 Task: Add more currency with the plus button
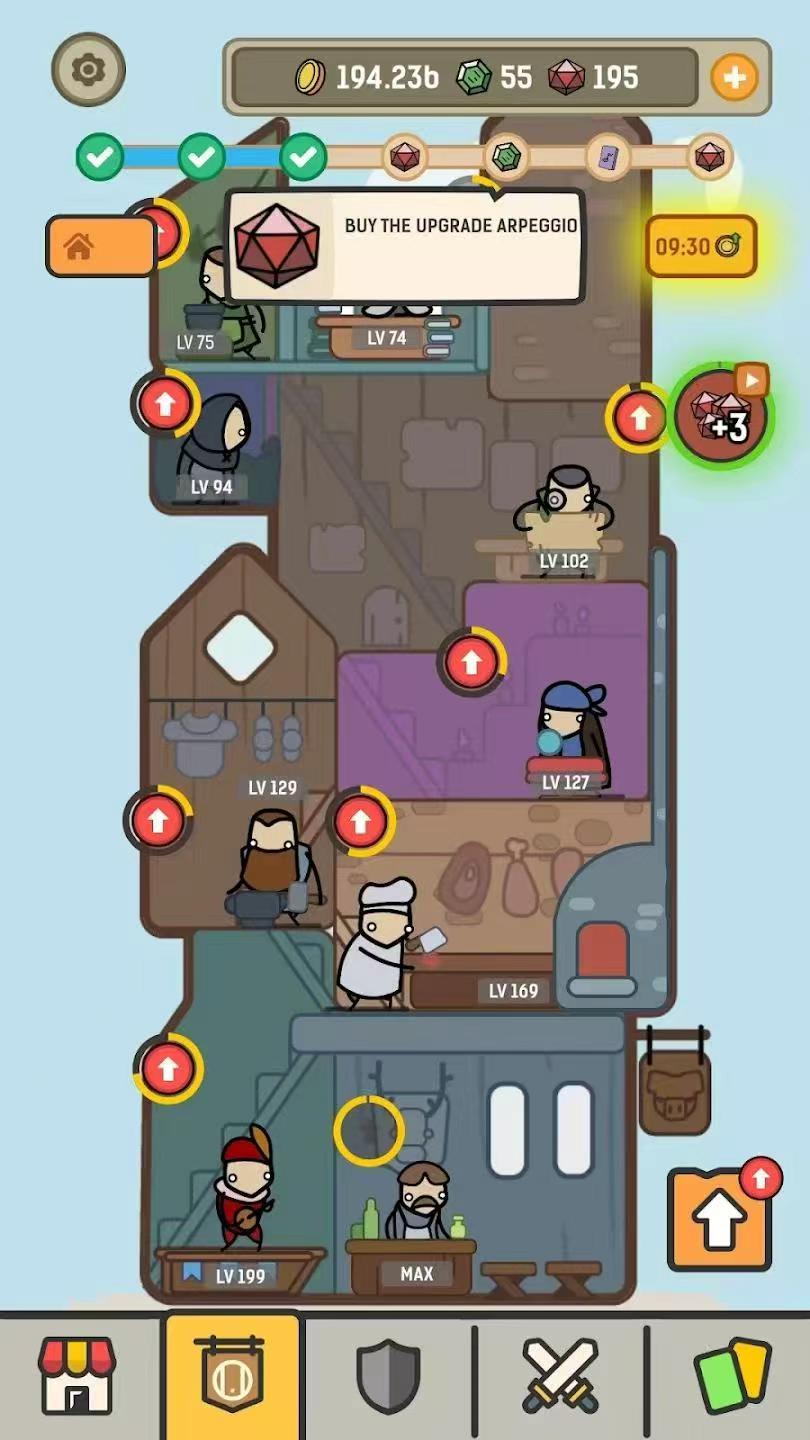(x=734, y=77)
